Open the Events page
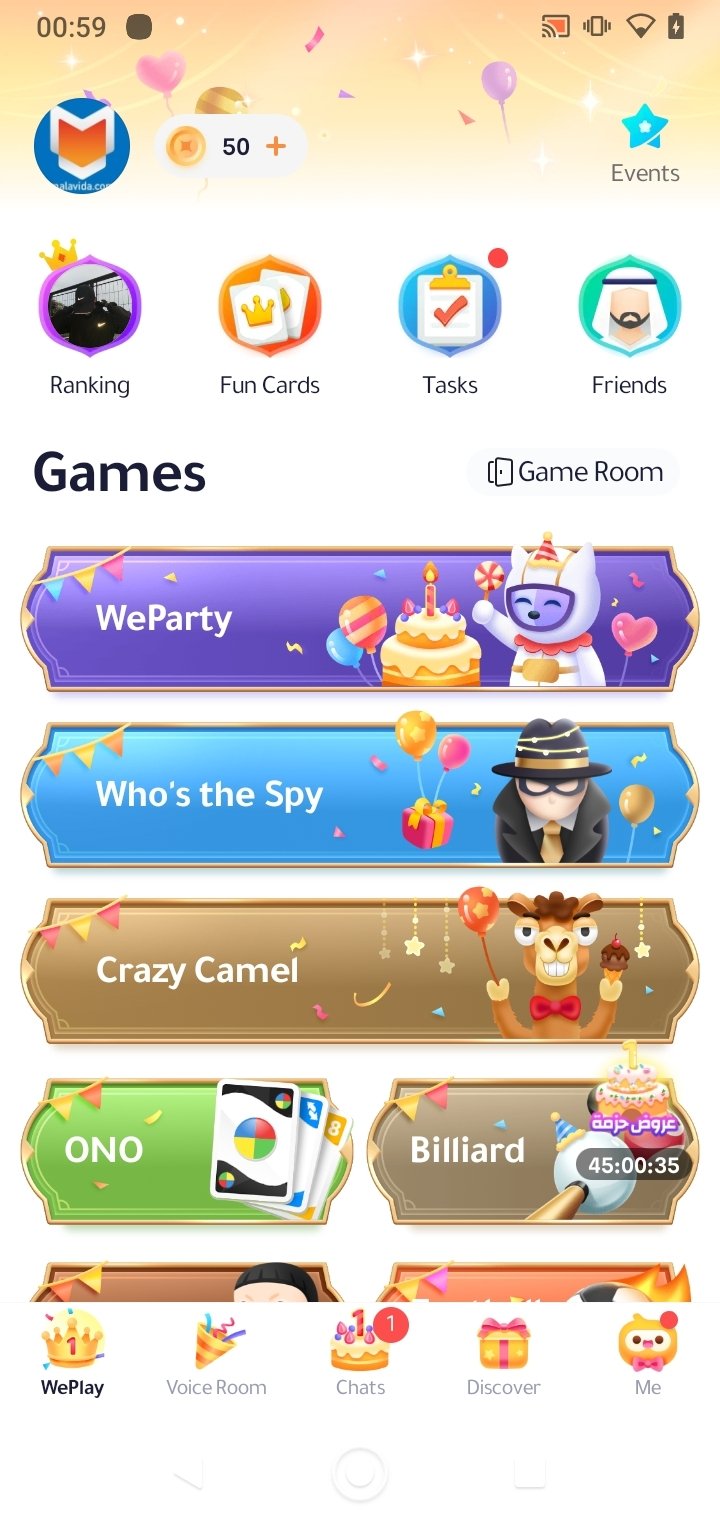This screenshot has width=720, height=1520. pyautogui.click(x=645, y=146)
